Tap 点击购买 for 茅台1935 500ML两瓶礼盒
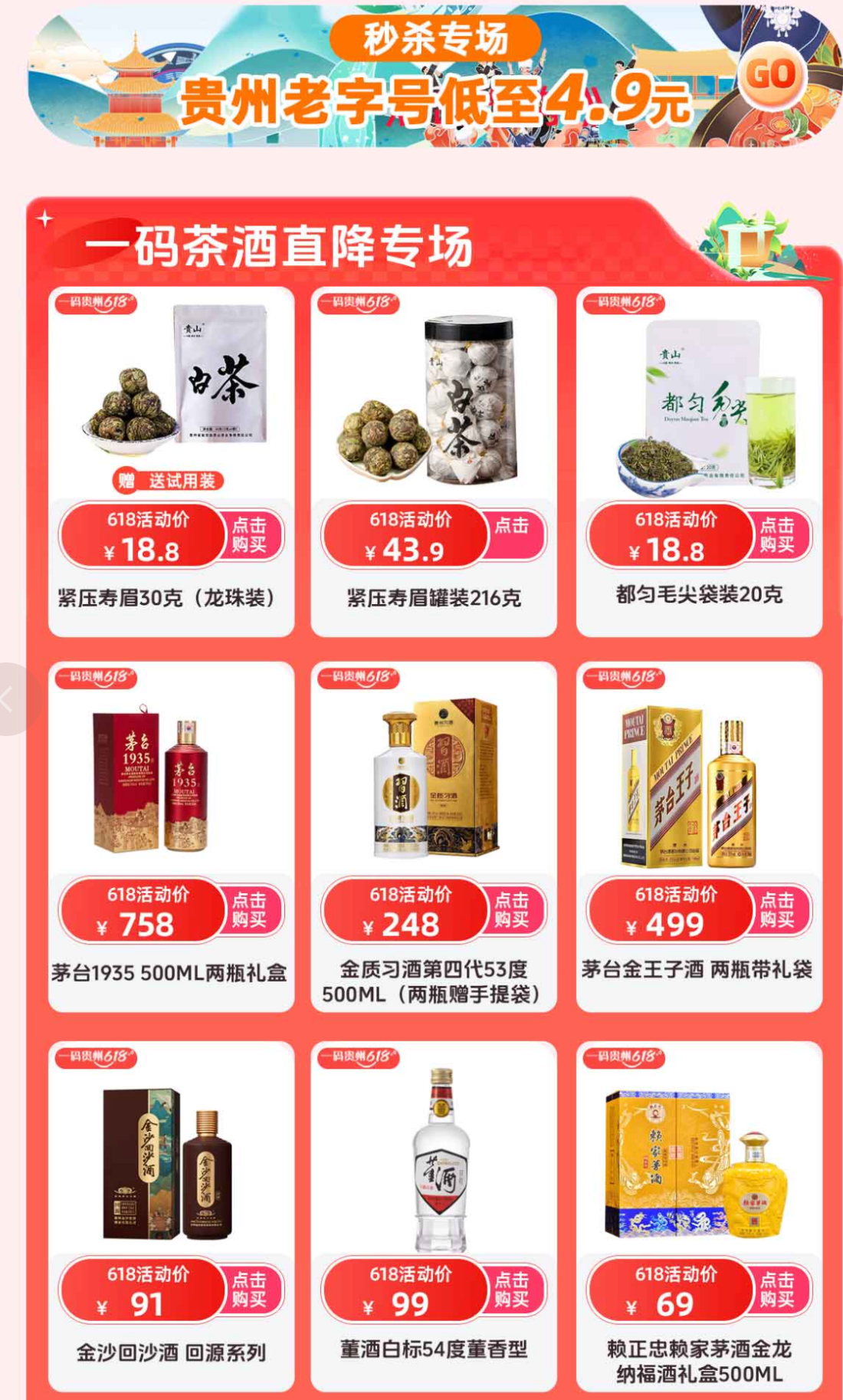The height and width of the screenshot is (1400, 843). pyautogui.click(x=249, y=910)
